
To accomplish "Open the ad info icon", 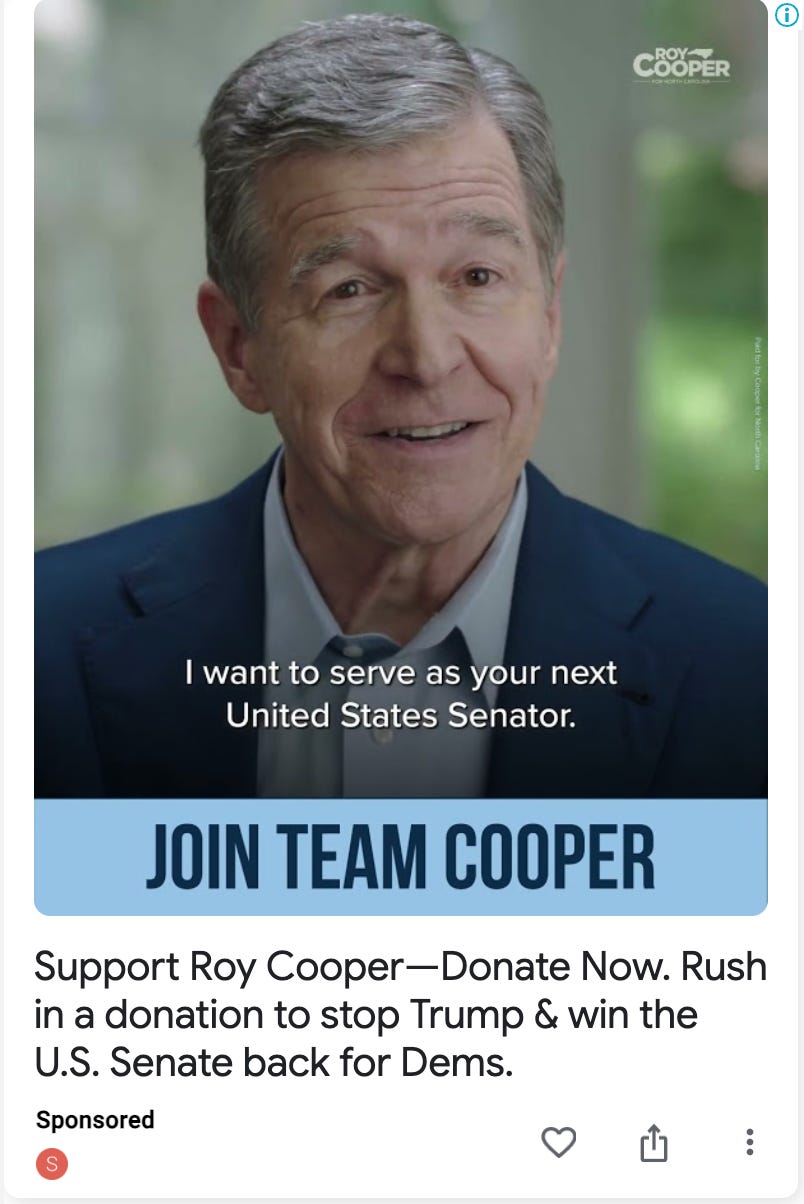I will click(x=787, y=15).
